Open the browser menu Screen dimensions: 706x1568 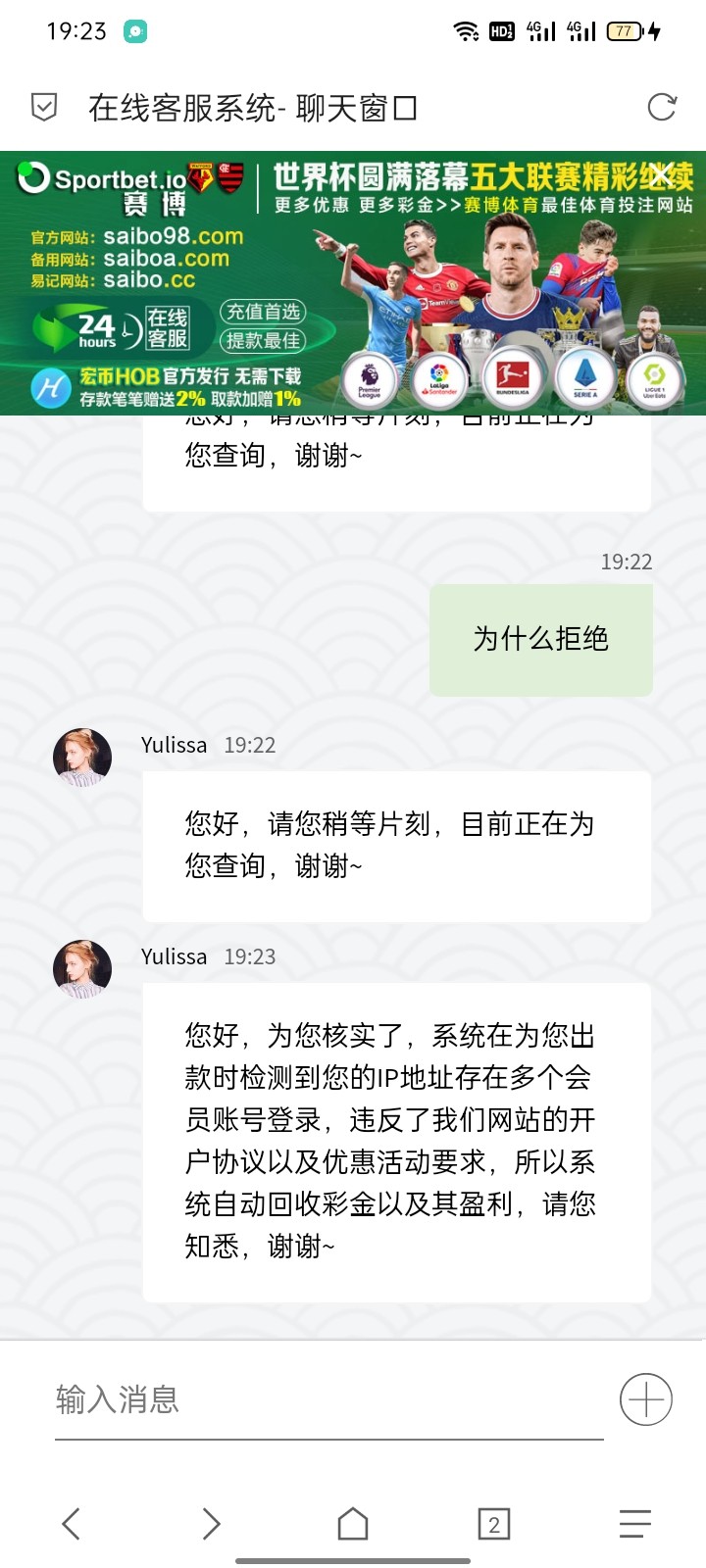point(634,1524)
